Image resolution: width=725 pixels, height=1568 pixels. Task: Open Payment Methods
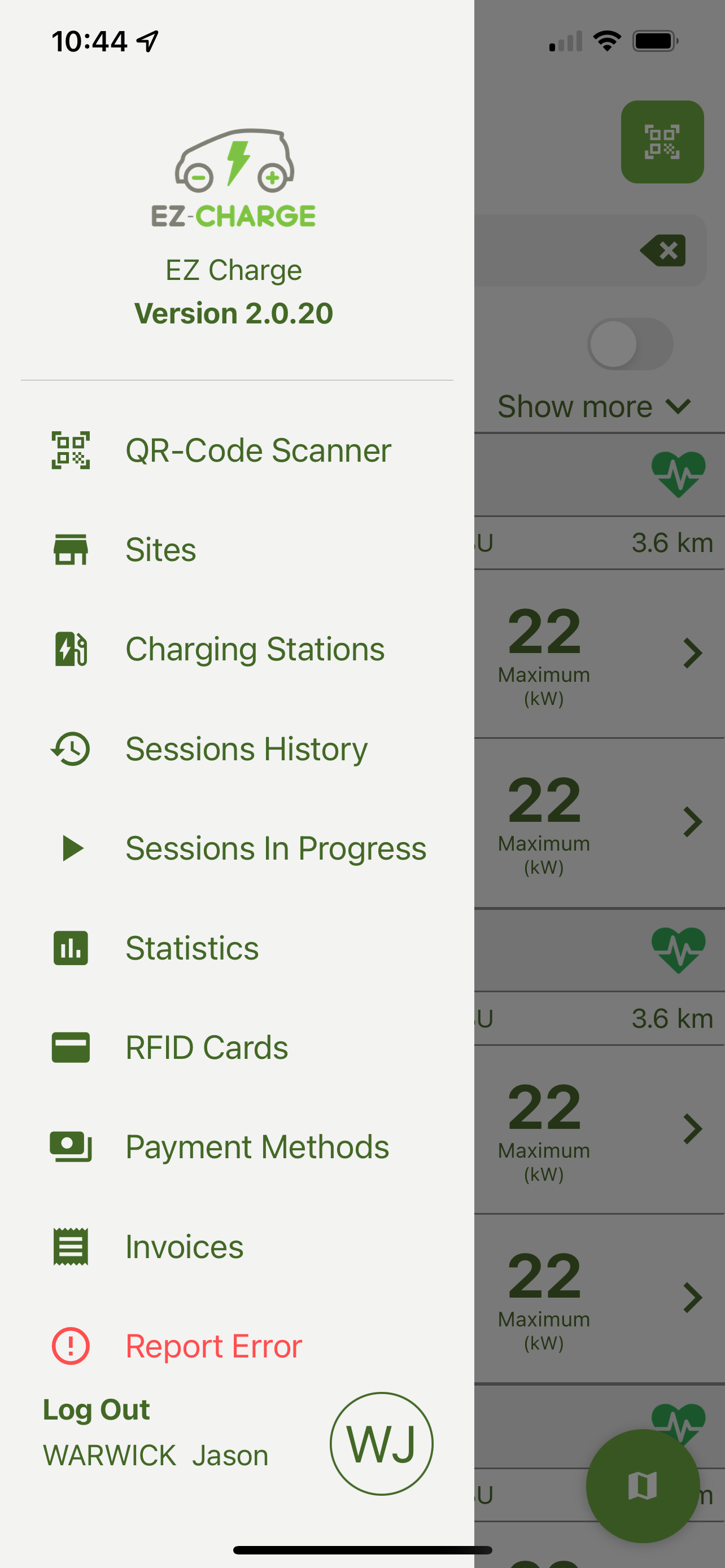(x=257, y=1147)
